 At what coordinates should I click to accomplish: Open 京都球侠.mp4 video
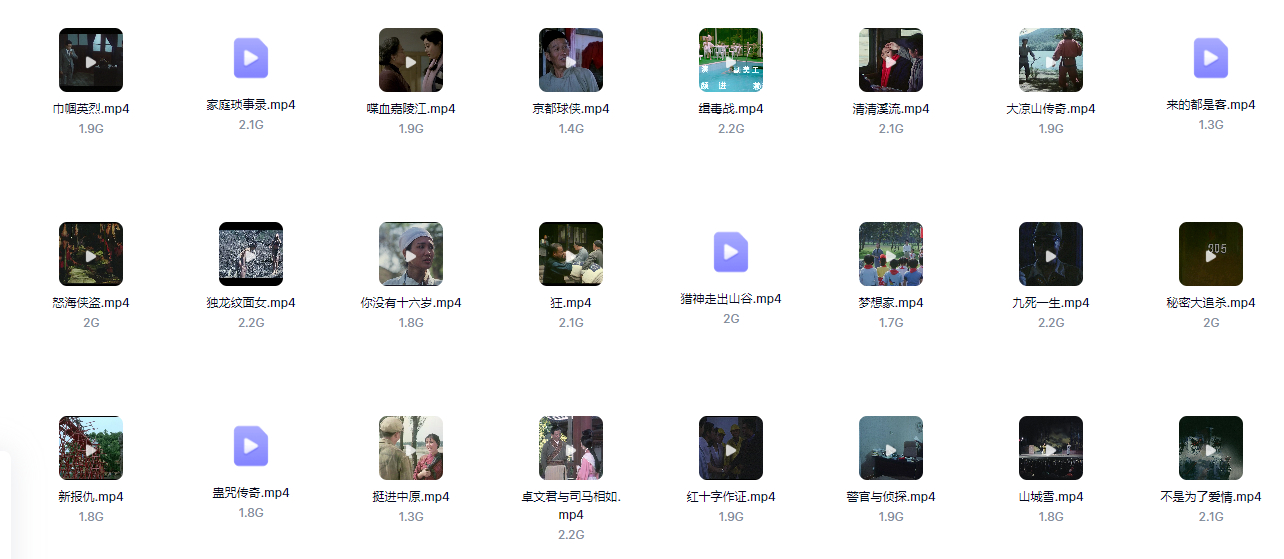(x=571, y=60)
